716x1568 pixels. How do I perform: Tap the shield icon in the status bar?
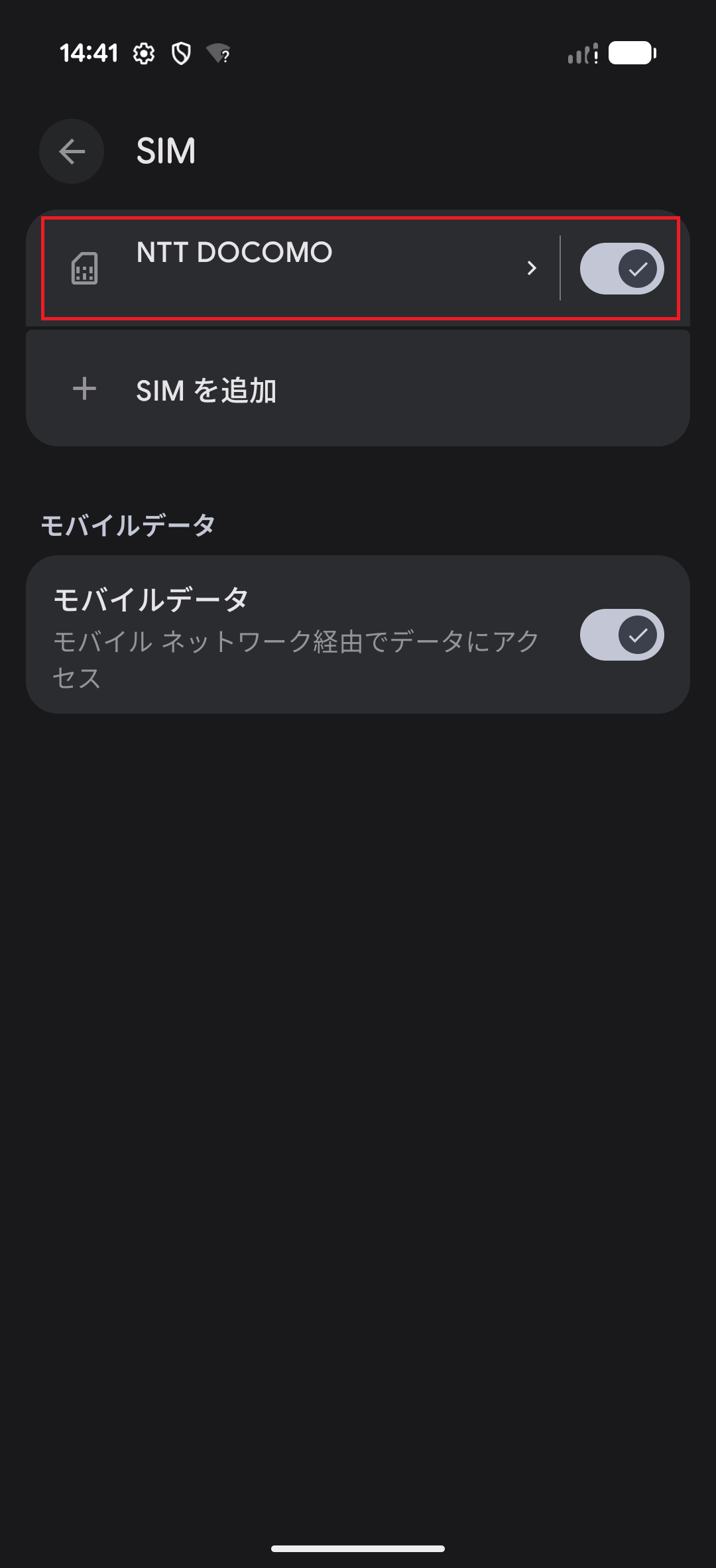pos(180,53)
